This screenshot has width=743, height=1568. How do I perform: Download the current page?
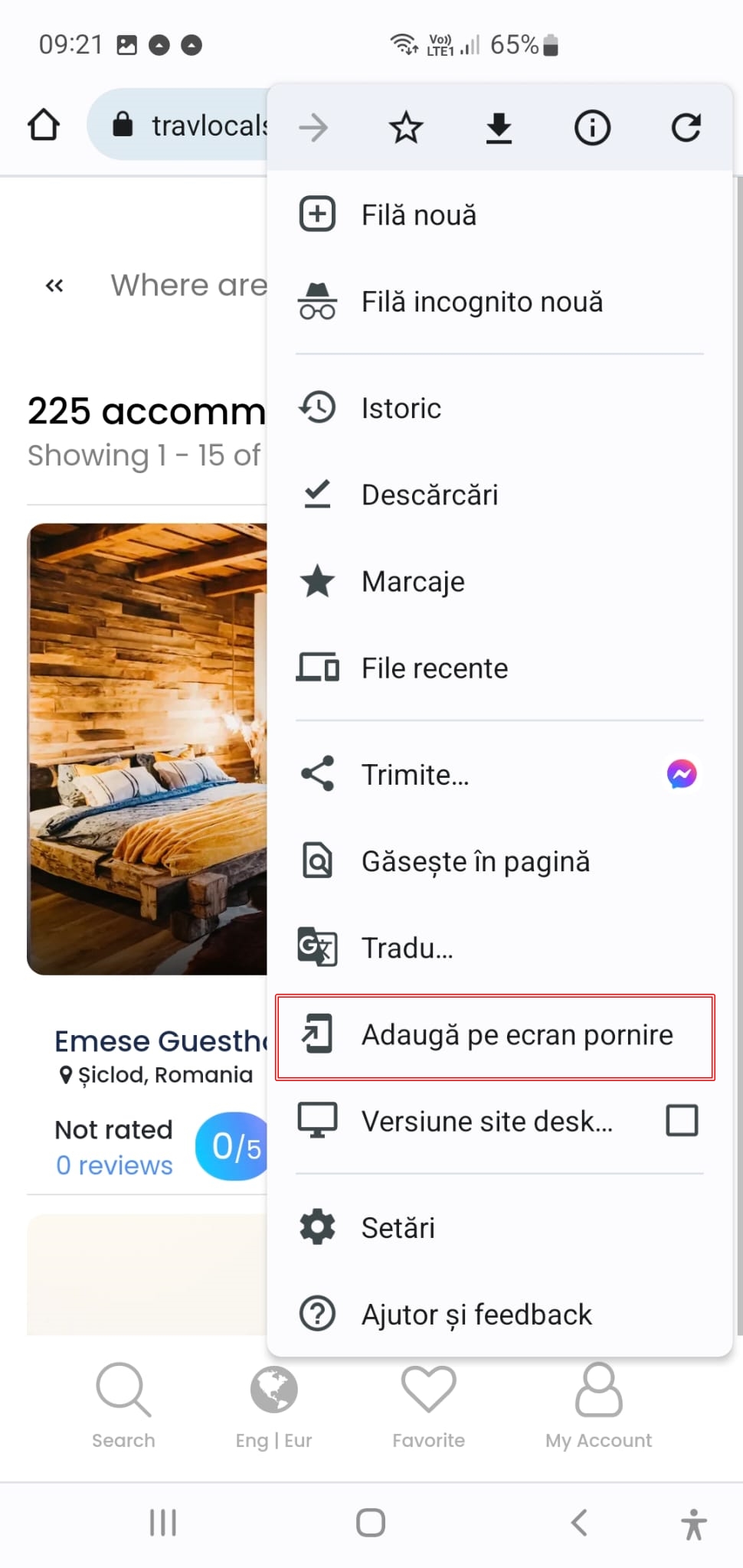point(499,128)
